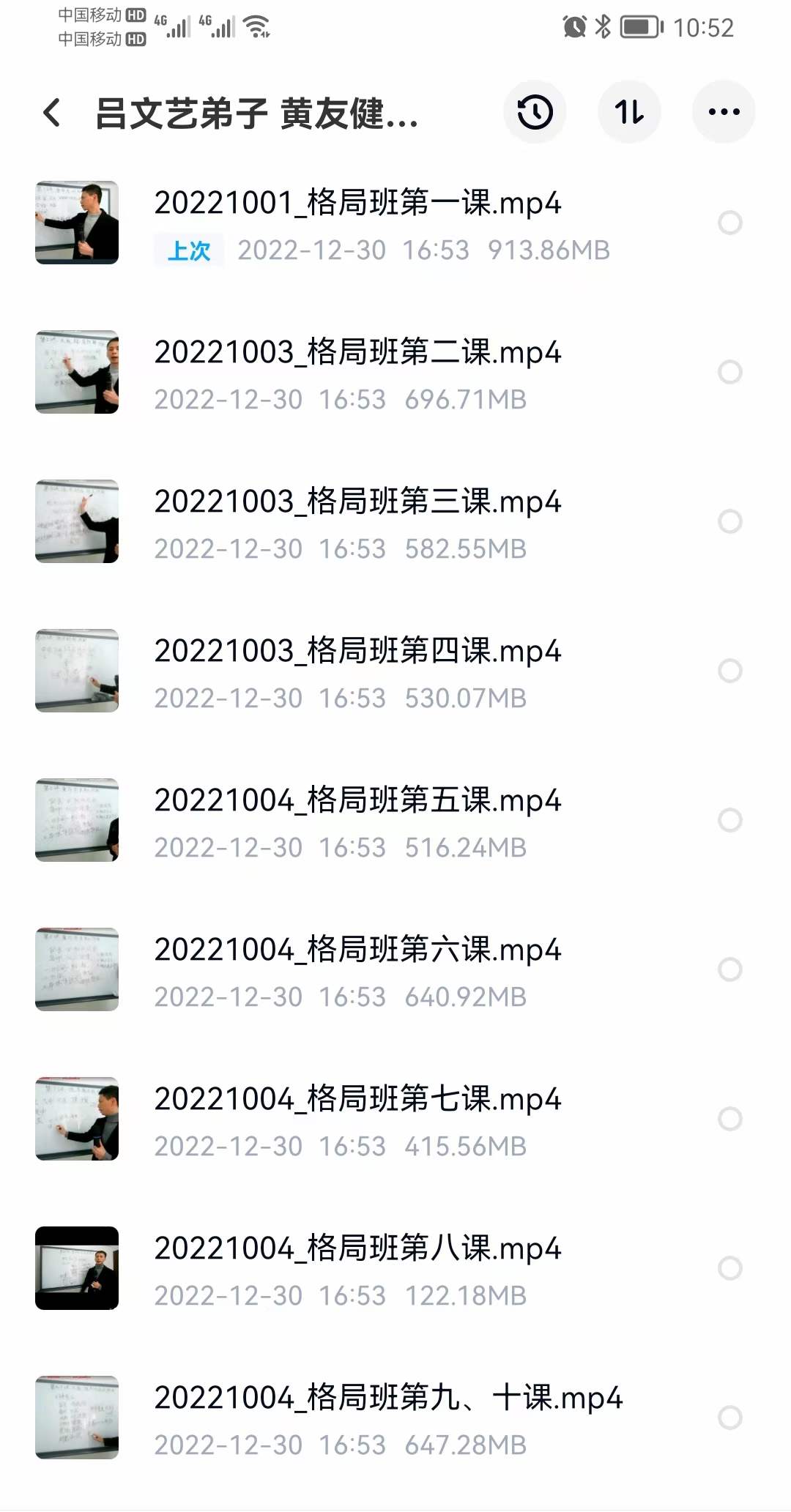Play 20221003_格局班第二课.mp4
This screenshot has height=1512, width=791.
pyautogui.click(x=357, y=352)
